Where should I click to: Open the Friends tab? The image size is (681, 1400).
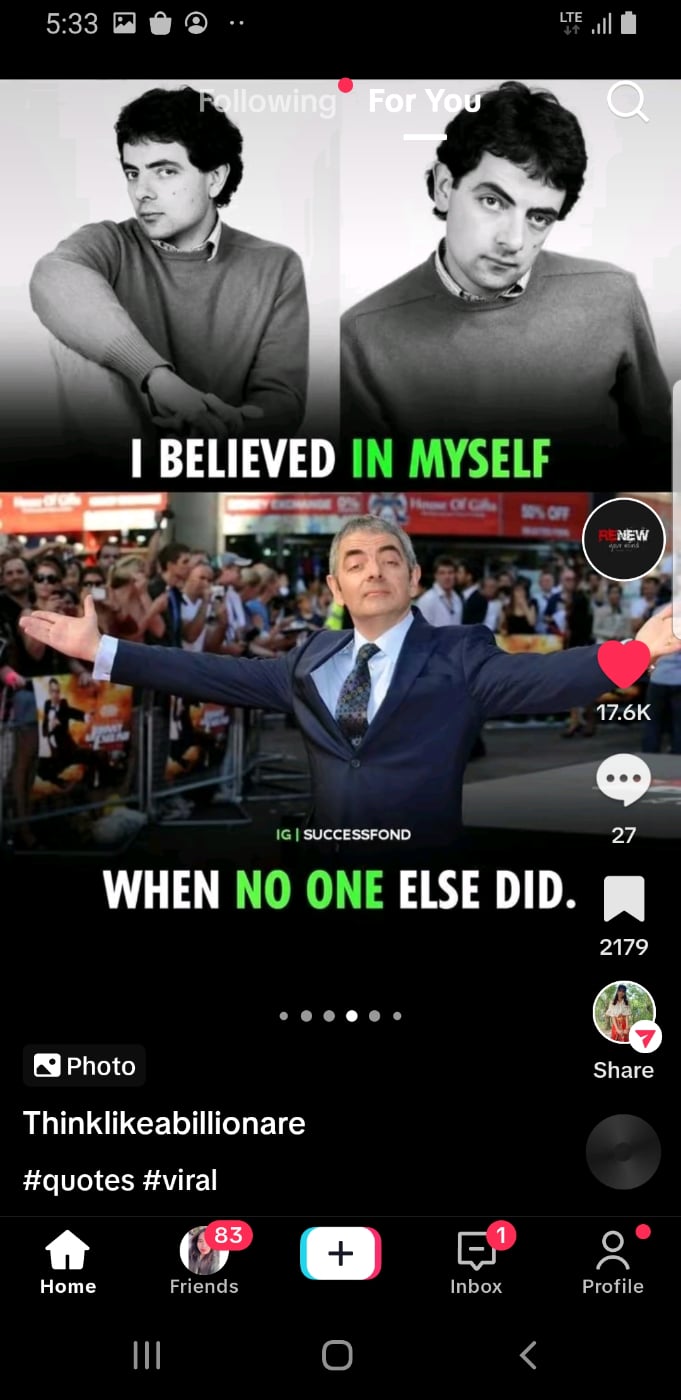[x=204, y=1262]
